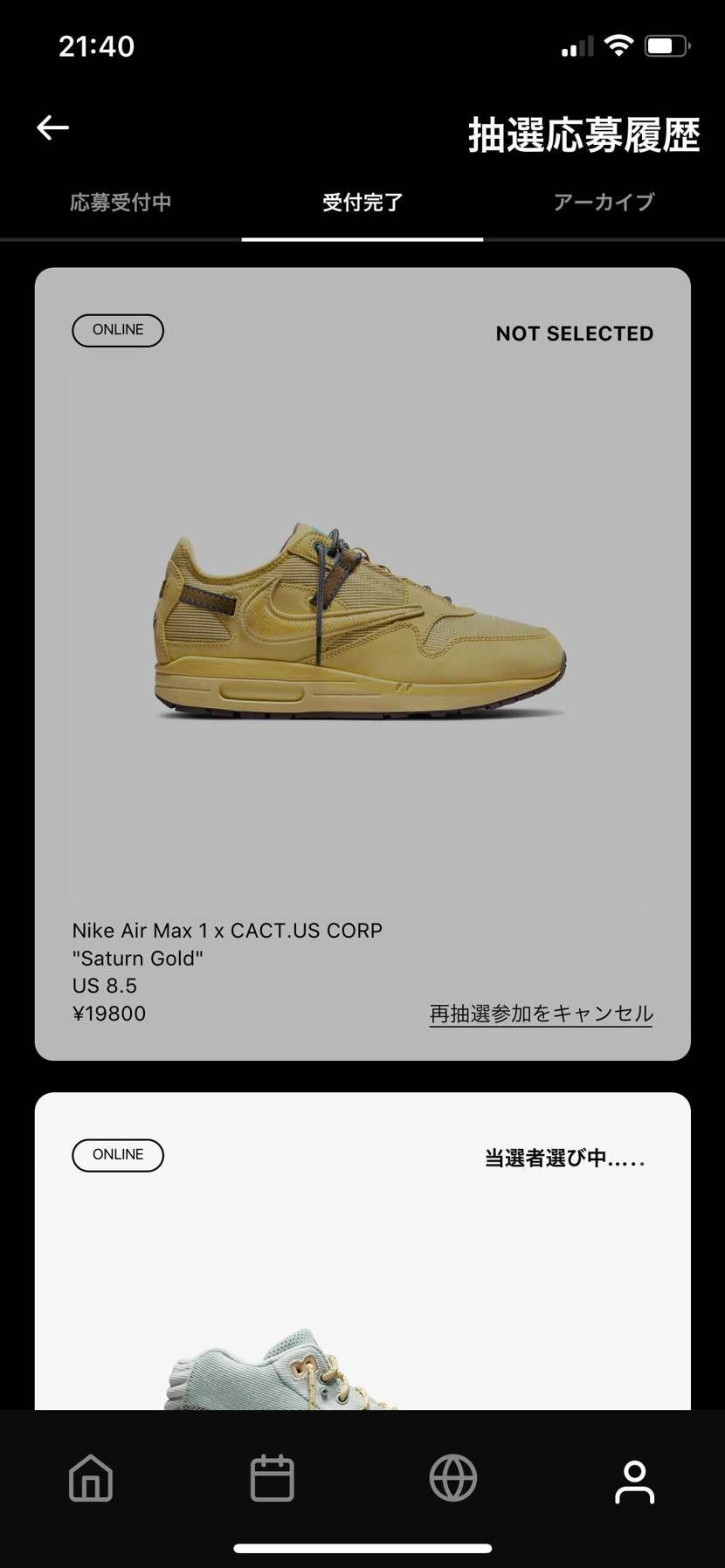Open the profile tab
This screenshot has width=725, height=1568.
coord(634,1482)
